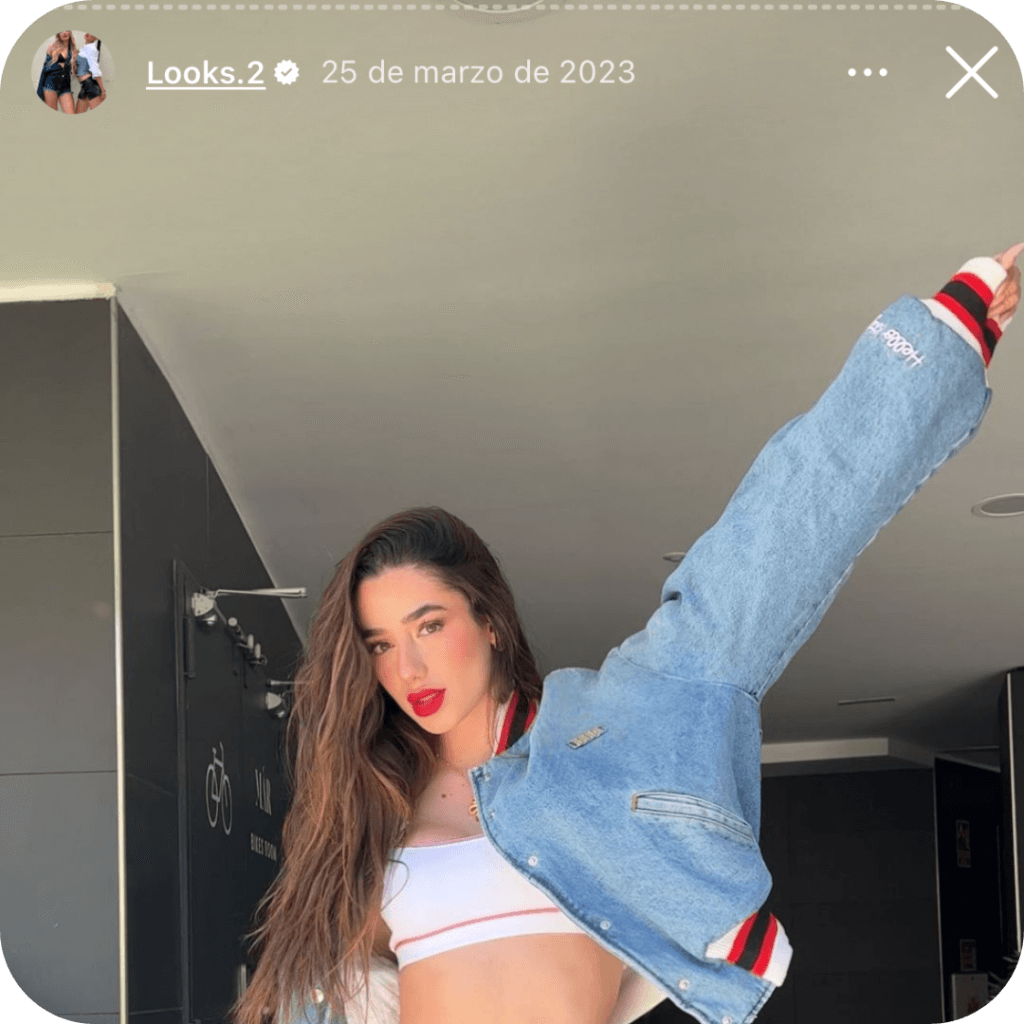
Task: Open the three-dot more options menu
Action: [866, 73]
